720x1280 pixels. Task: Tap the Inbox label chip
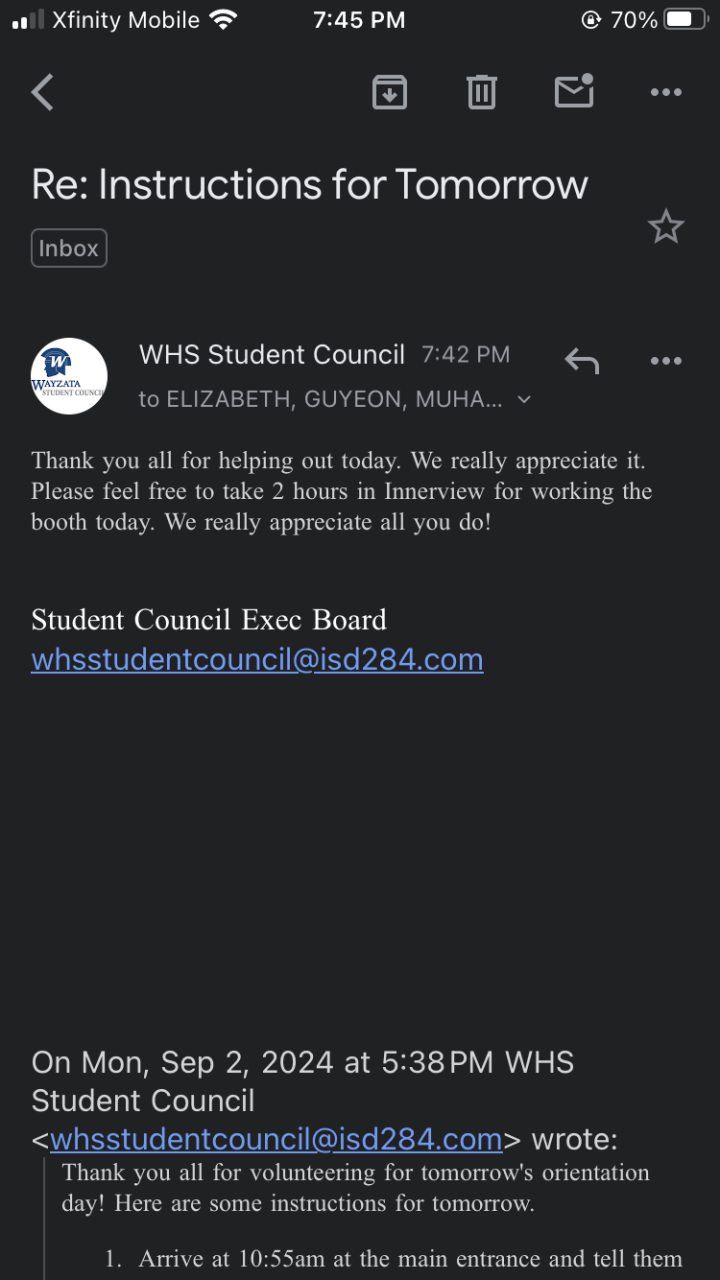tap(69, 248)
